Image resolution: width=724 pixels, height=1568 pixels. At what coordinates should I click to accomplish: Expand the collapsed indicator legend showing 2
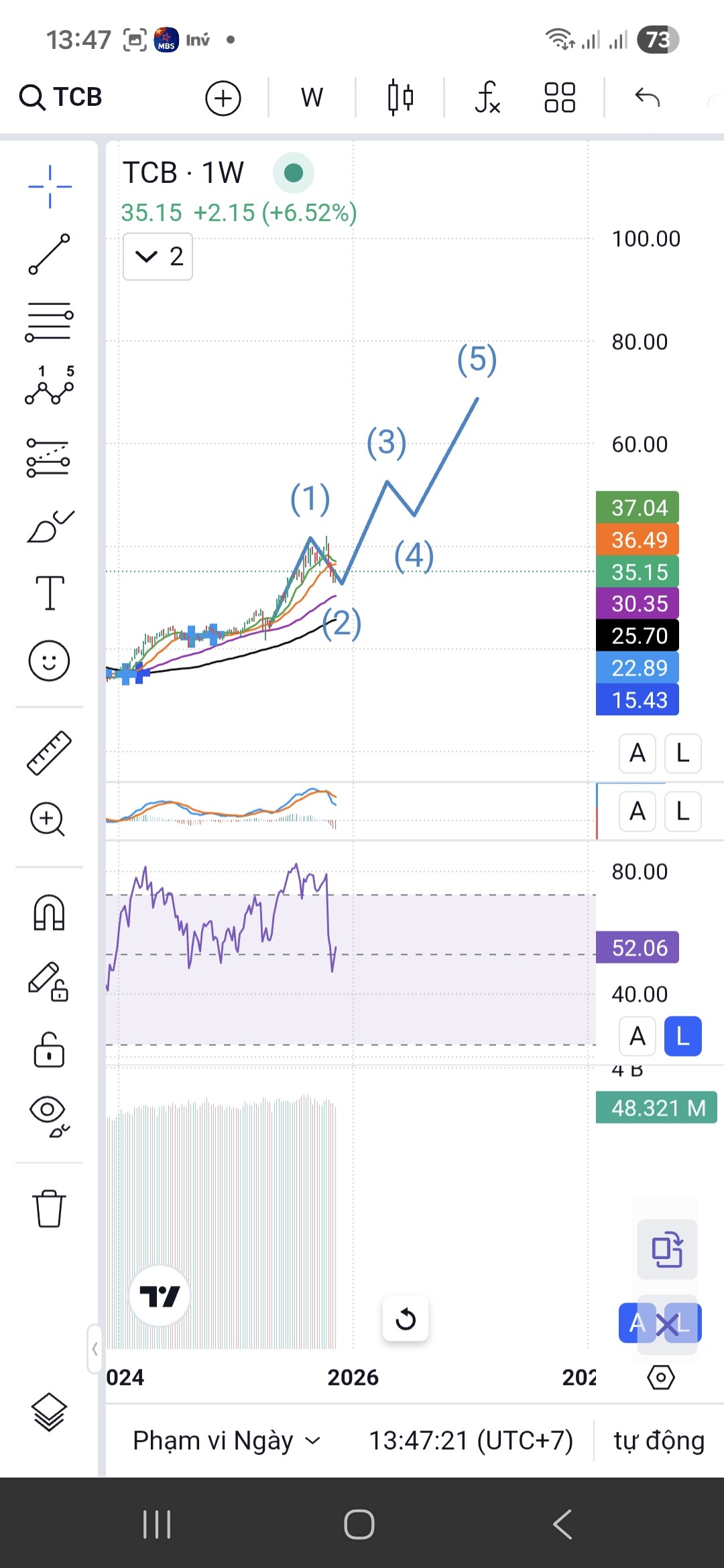coord(158,257)
